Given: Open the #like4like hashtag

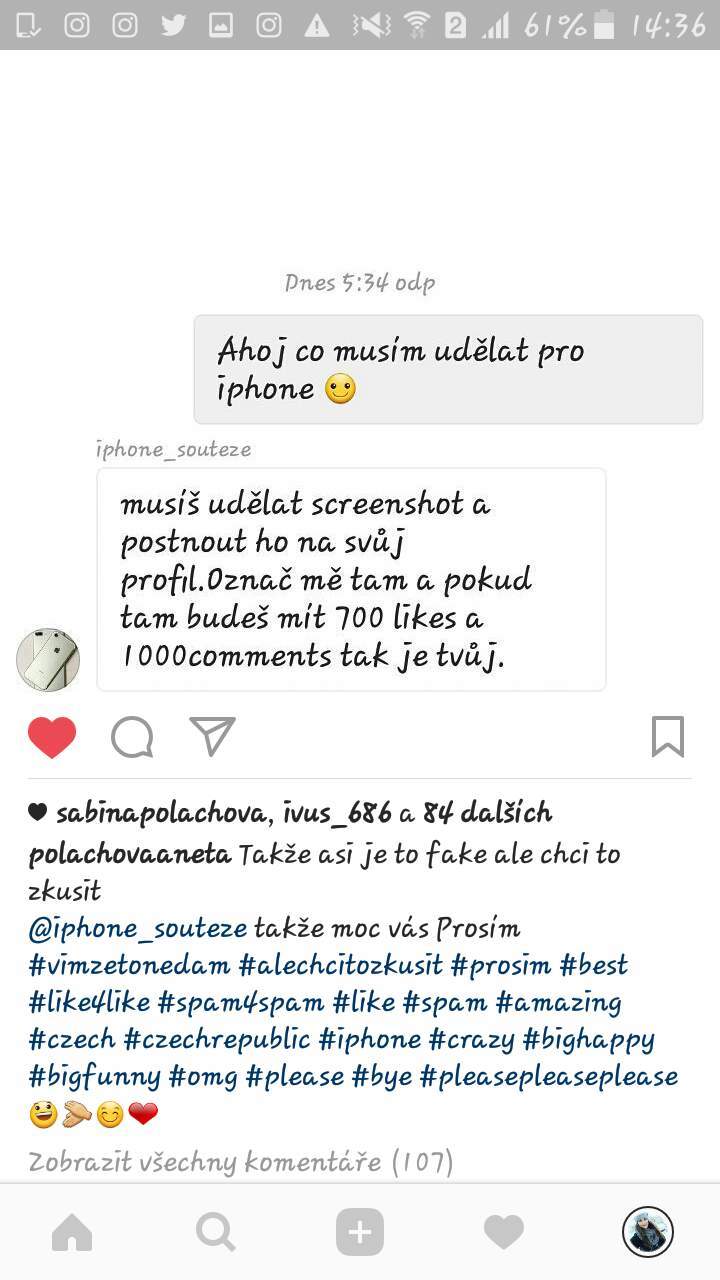Looking at the screenshot, I should [x=89, y=1003].
